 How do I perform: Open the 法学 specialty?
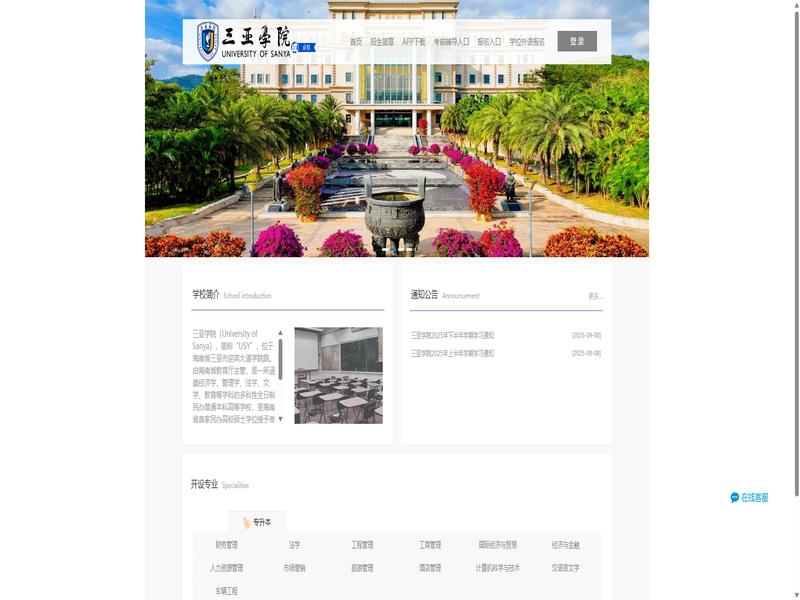294,545
